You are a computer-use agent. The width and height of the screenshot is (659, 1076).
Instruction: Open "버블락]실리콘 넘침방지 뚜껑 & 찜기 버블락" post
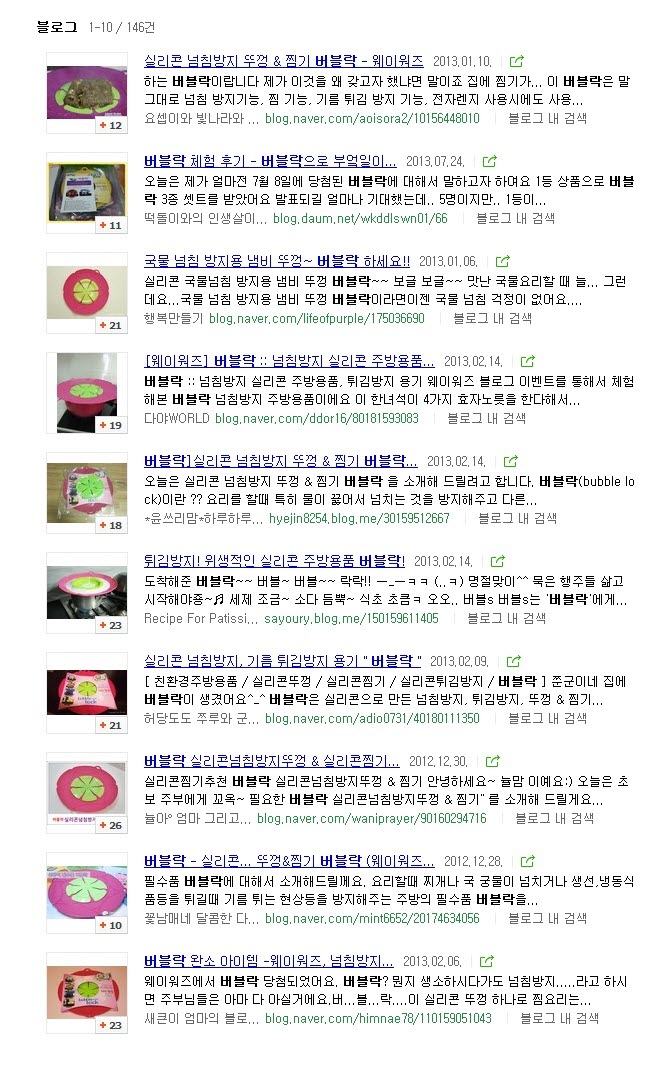point(280,461)
